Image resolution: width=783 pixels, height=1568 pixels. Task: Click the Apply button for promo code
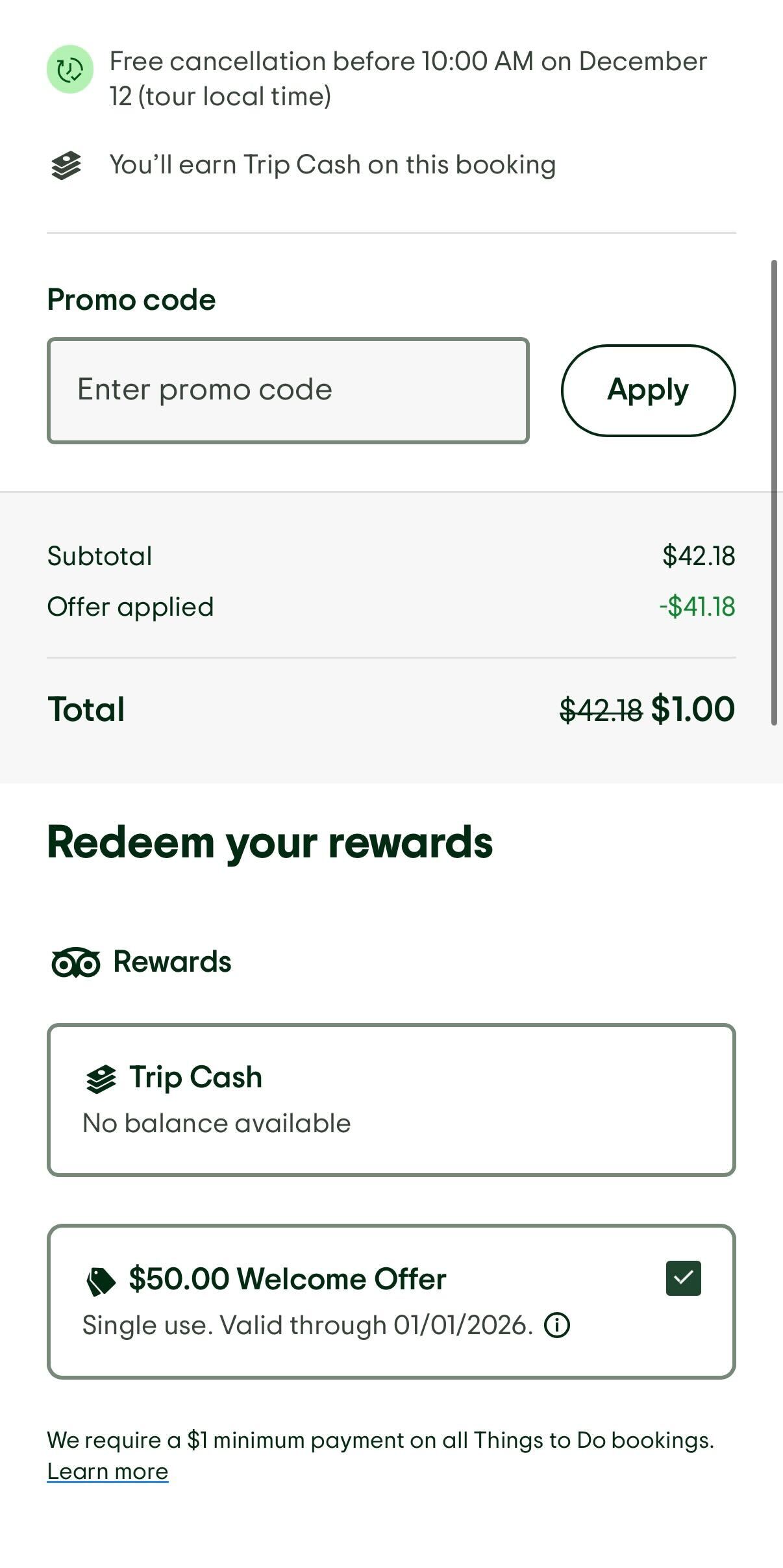tap(647, 390)
